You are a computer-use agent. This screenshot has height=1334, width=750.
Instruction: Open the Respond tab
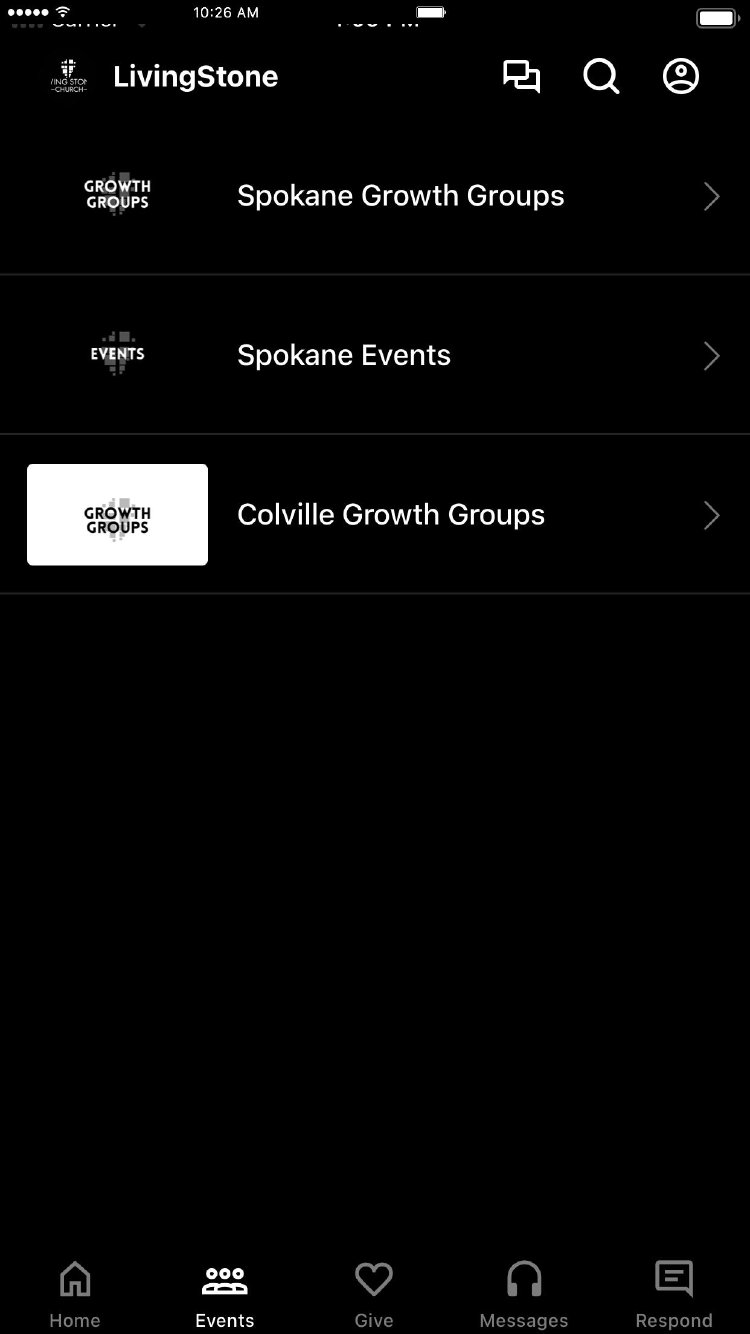pyautogui.click(x=674, y=1294)
